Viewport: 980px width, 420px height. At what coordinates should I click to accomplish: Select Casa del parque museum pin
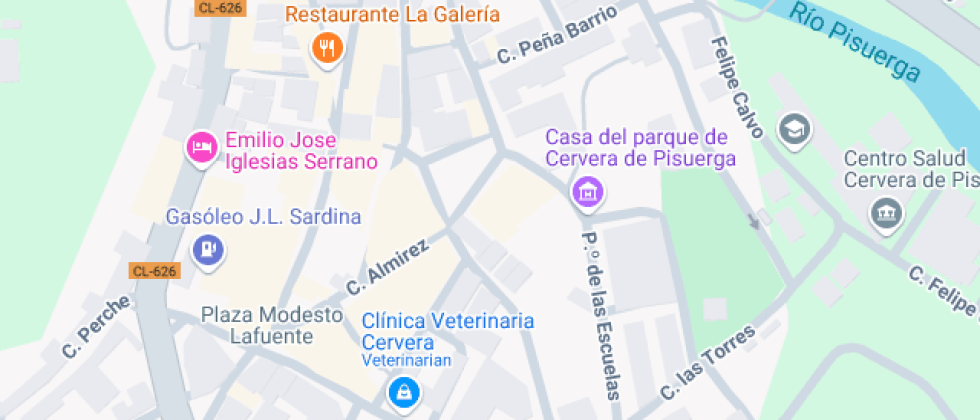tap(588, 192)
